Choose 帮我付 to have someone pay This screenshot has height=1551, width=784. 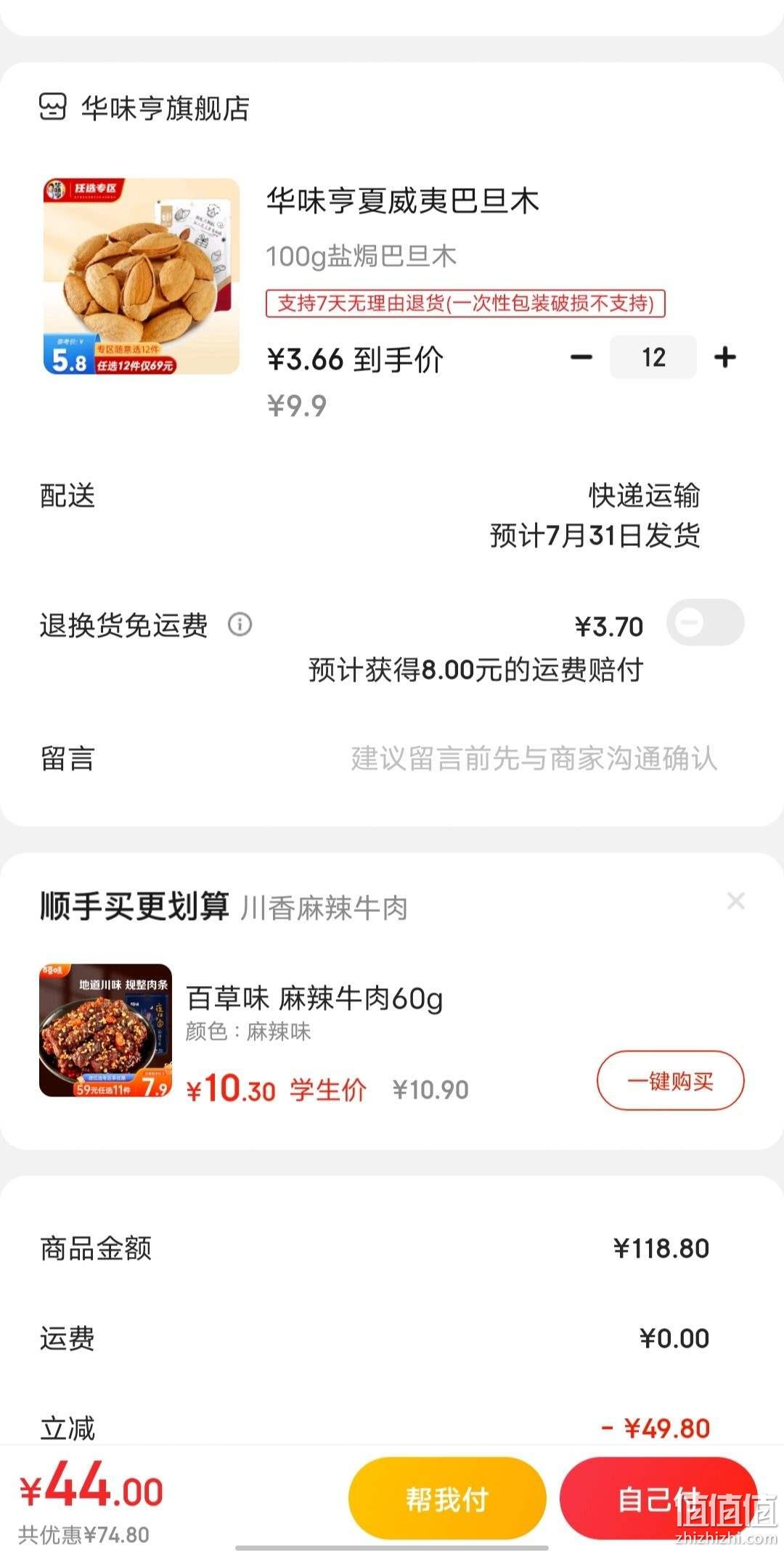[x=447, y=1499]
